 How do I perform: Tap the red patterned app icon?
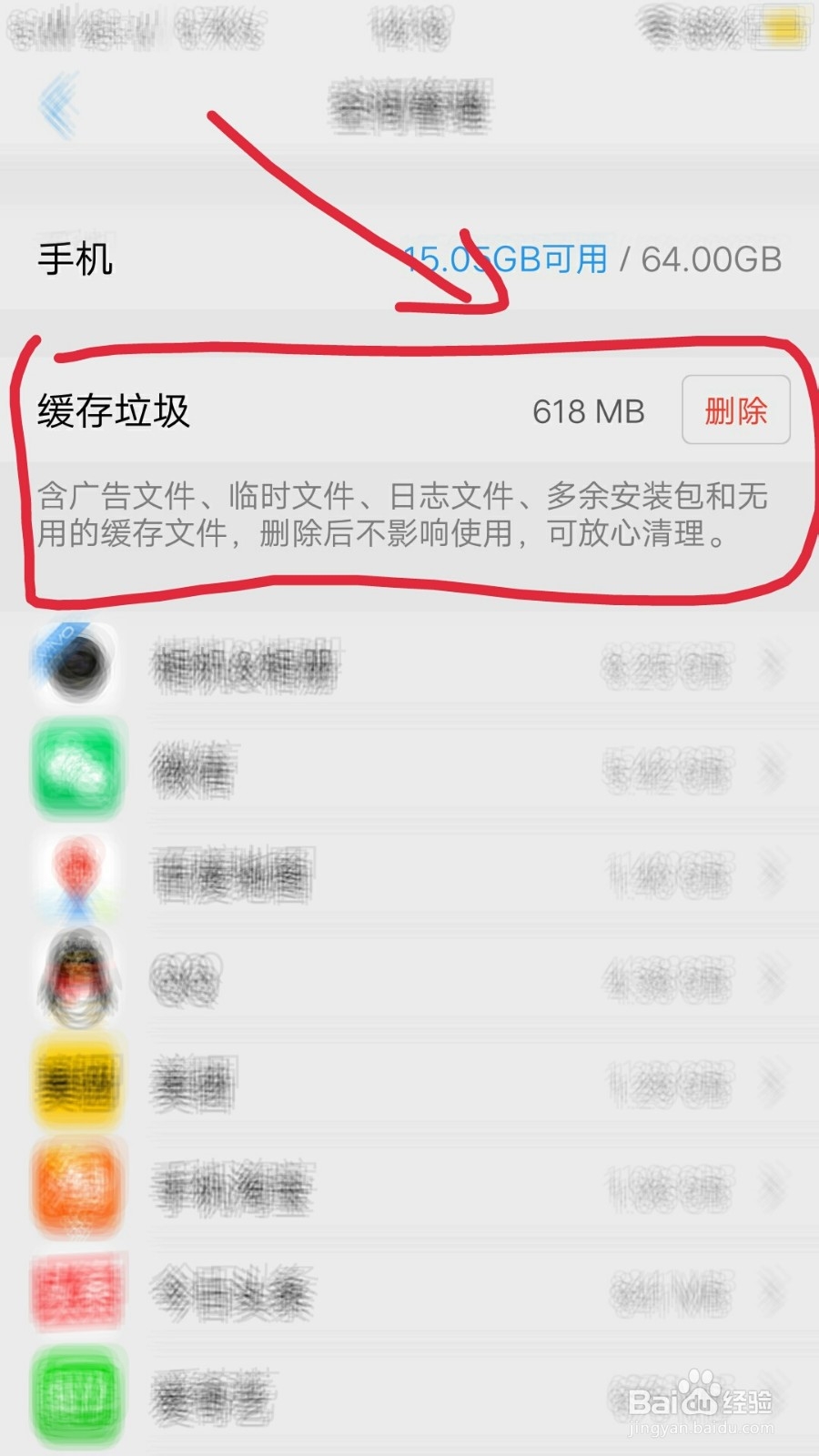point(77,1292)
